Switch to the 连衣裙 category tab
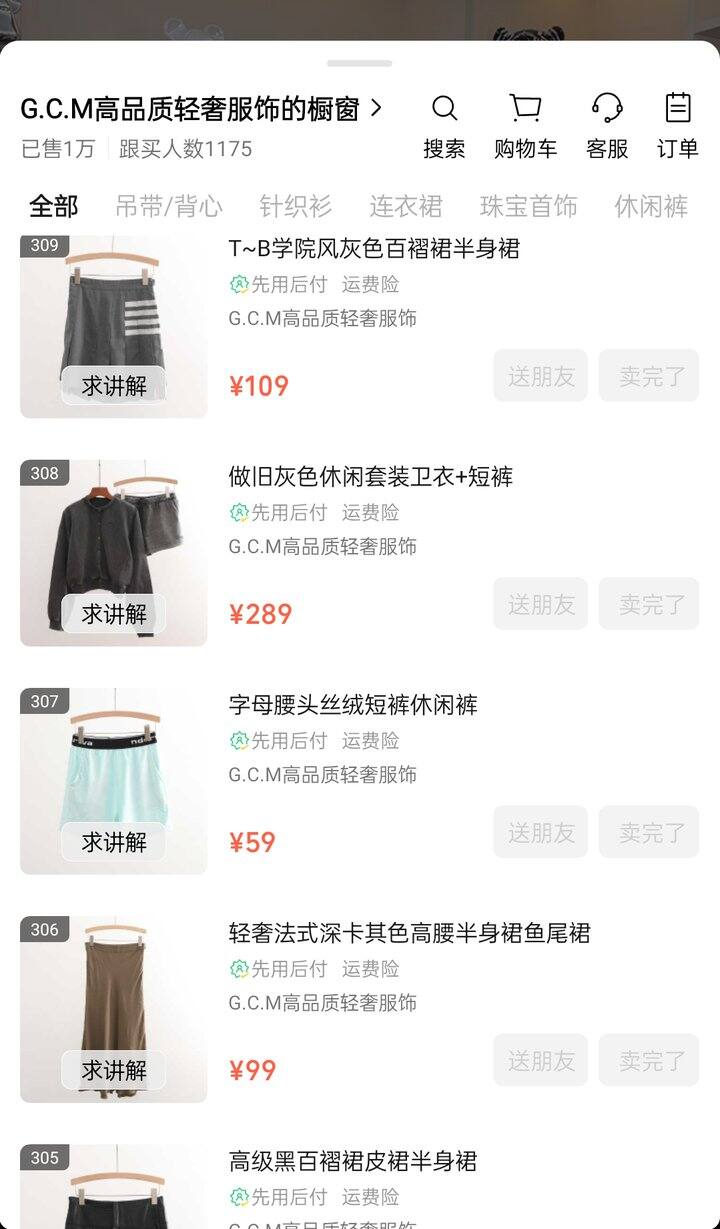720x1229 pixels. [x=406, y=206]
